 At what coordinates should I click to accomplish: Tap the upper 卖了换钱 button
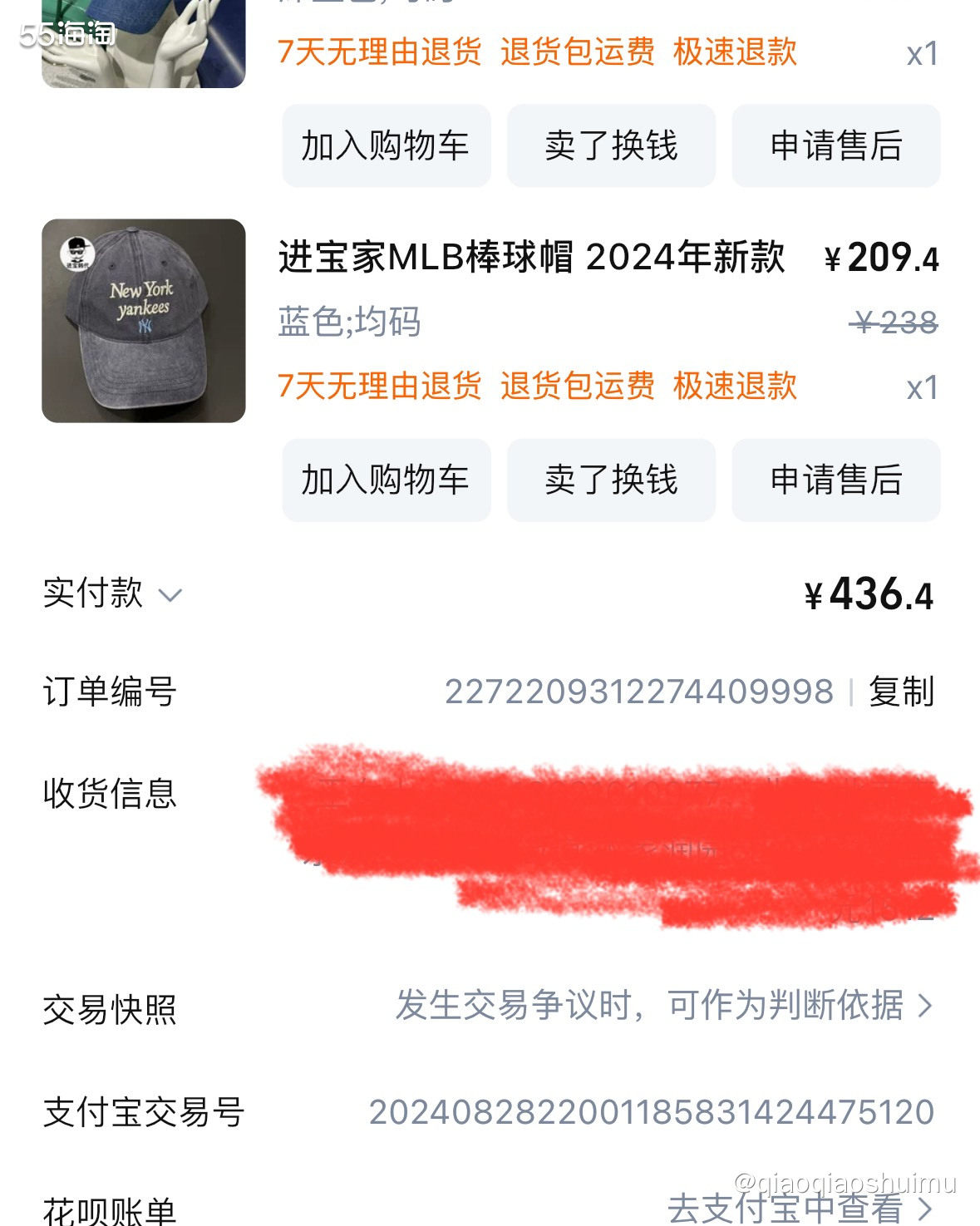(611, 146)
